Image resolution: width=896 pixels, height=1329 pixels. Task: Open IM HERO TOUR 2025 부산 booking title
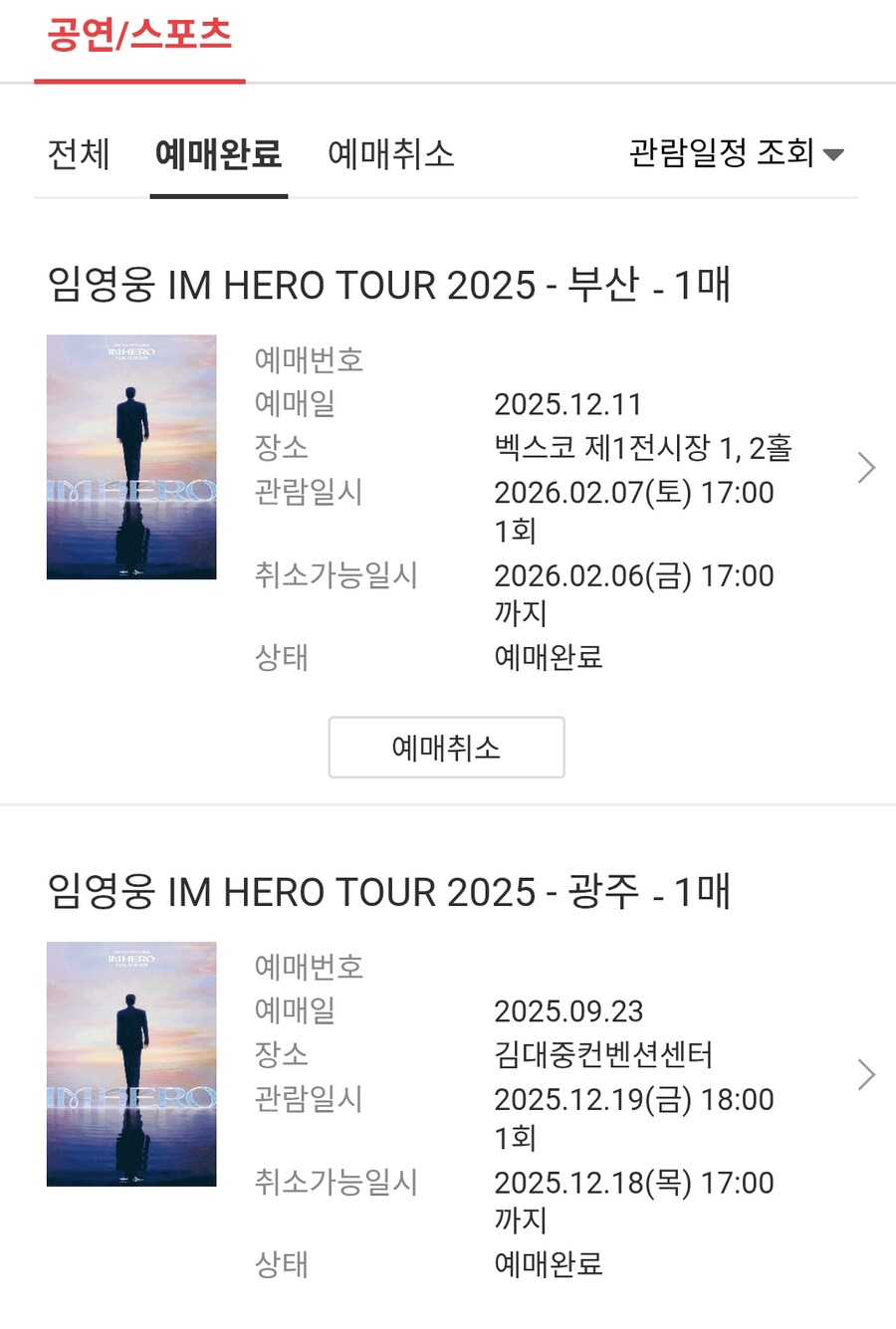tap(387, 283)
